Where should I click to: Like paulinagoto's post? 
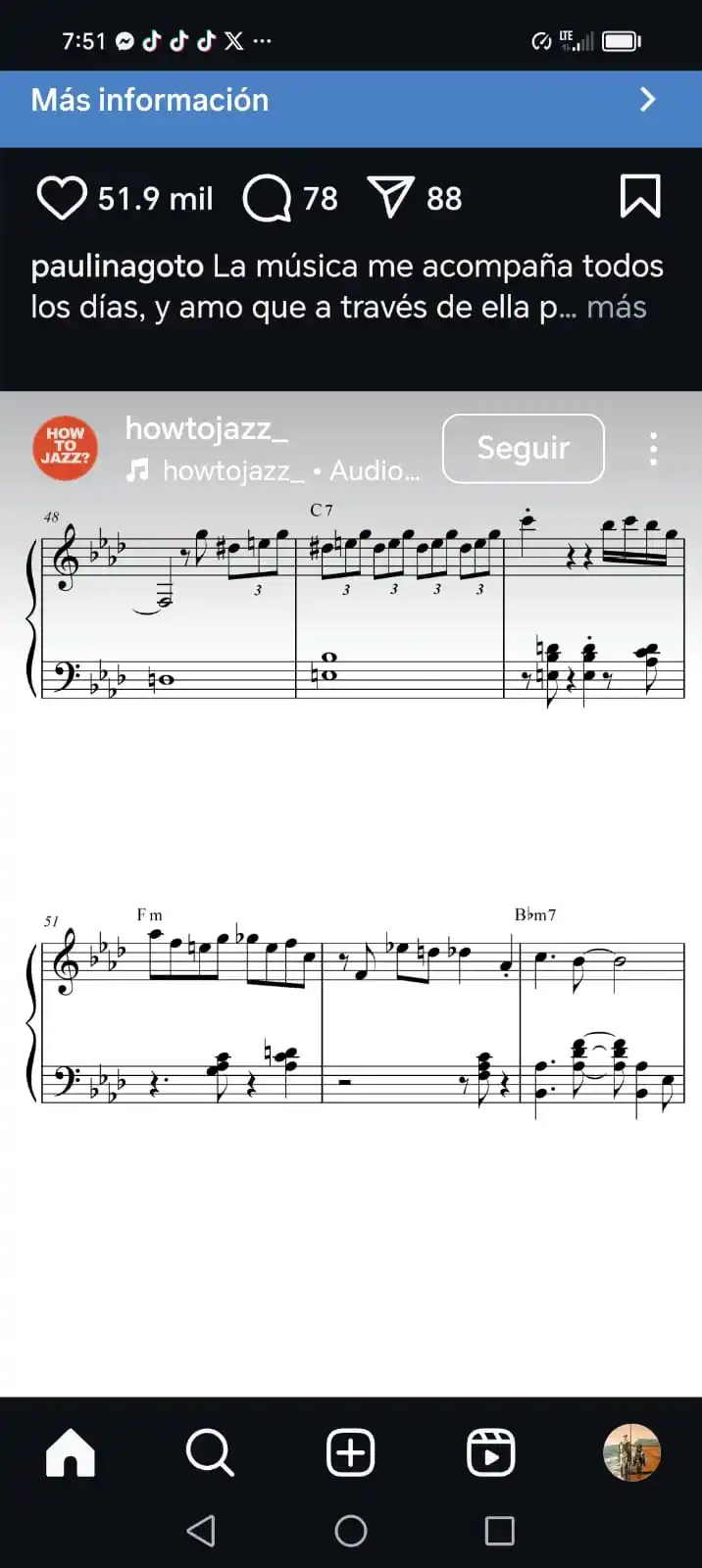coord(62,198)
